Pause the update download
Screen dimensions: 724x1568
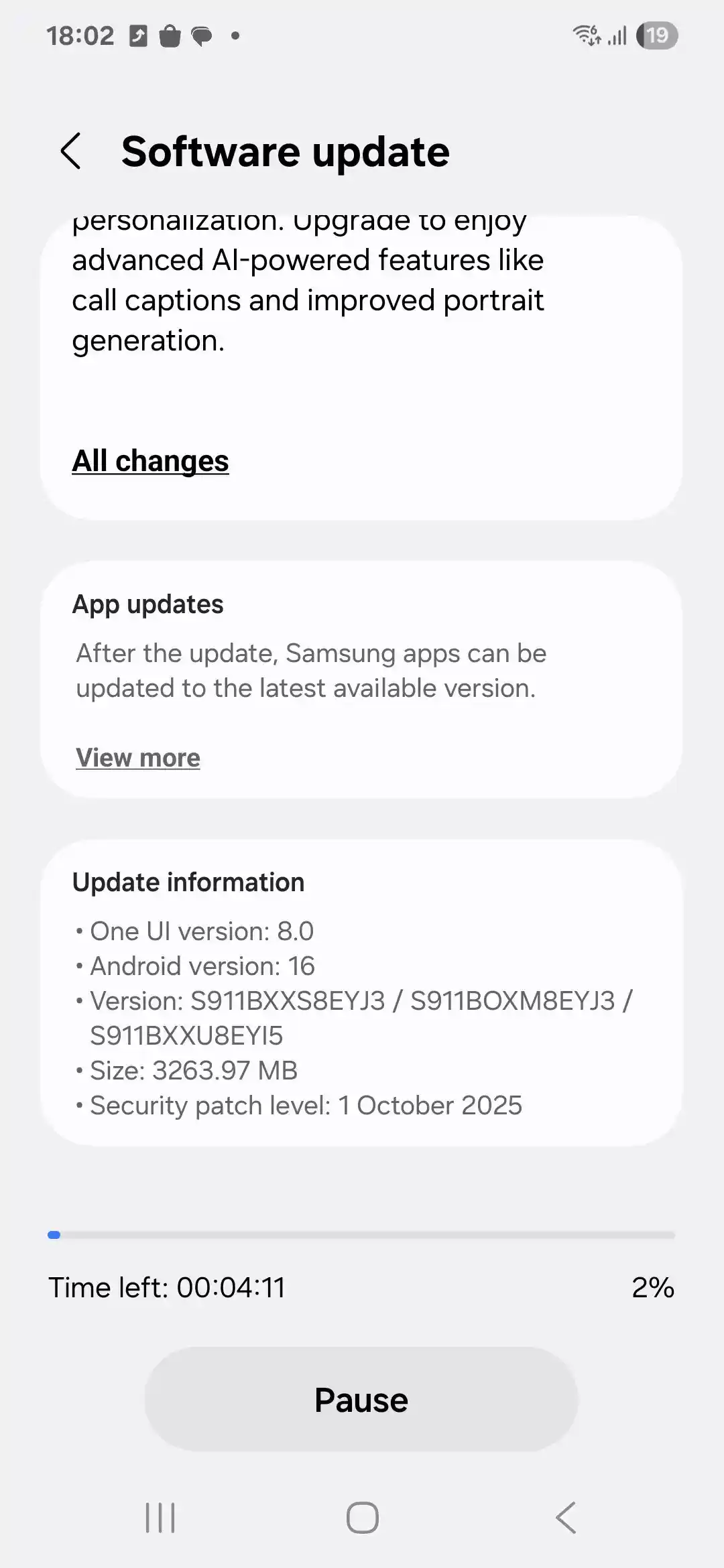[x=361, y=1400]
